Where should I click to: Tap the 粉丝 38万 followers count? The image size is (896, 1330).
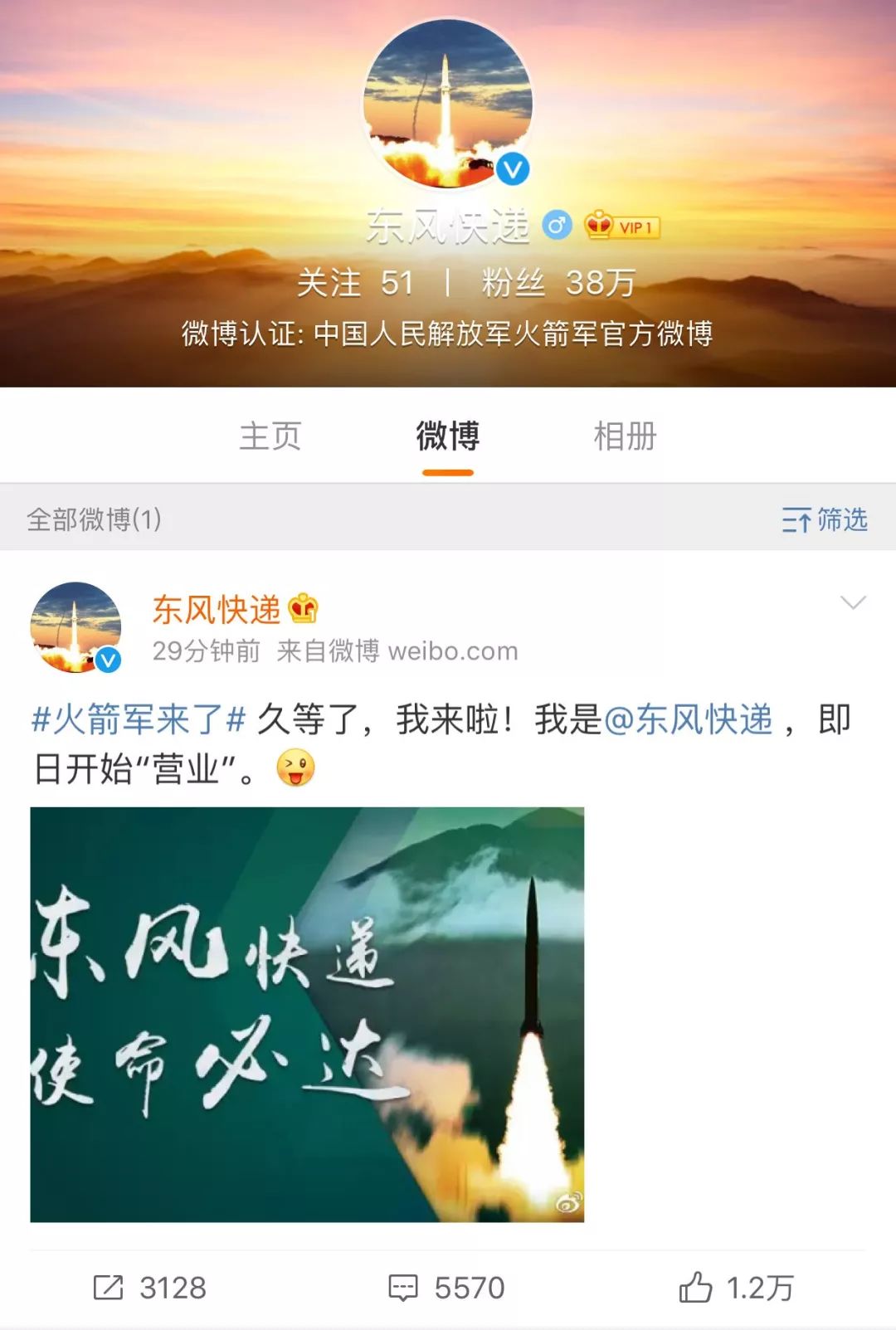pos(558,283)
